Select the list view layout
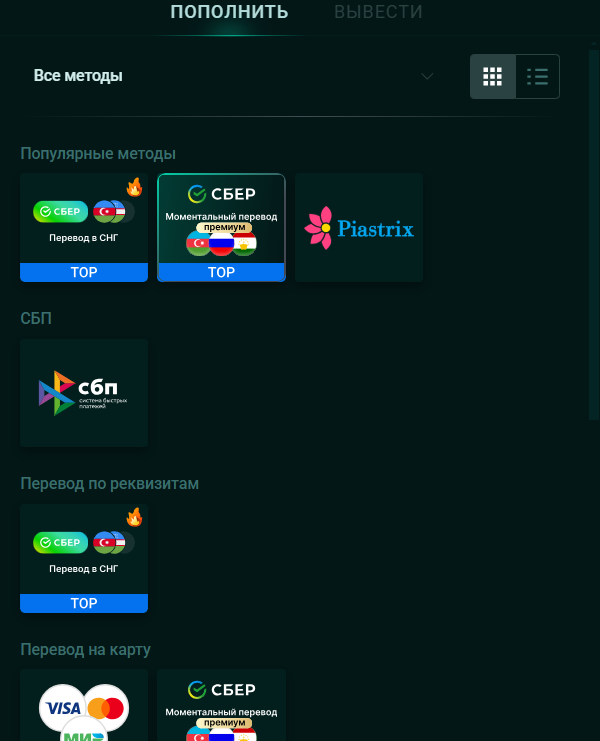This screenshot has height=741, width=600. 538,76
